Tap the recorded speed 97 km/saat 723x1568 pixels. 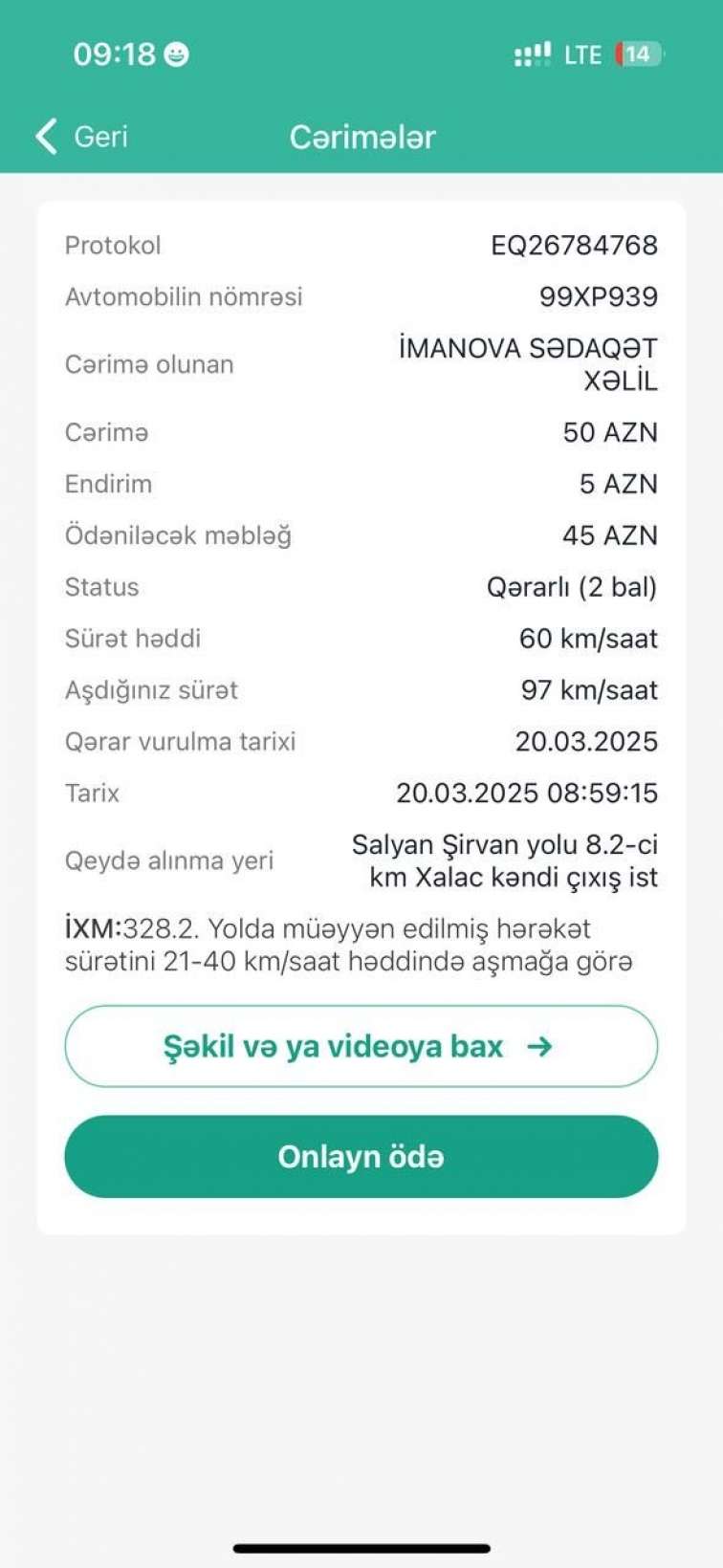tap(588, 689)
